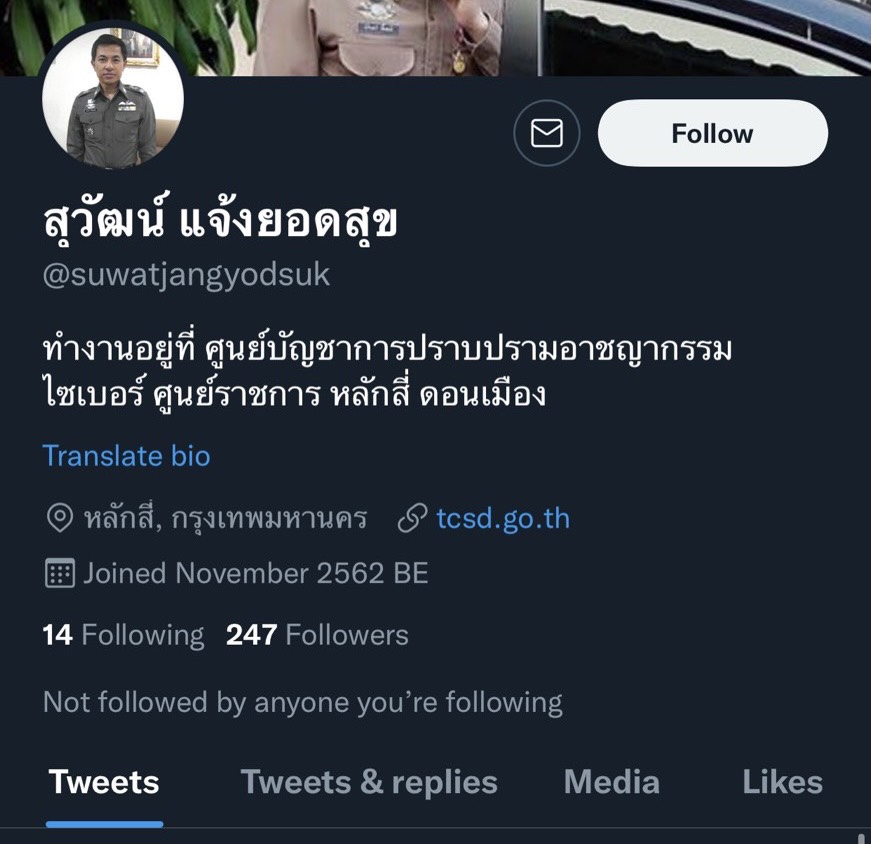Viewport: 871px width, 844px height.
Task: Open the tcsd.go.th website link
Action: coord(502,518)
